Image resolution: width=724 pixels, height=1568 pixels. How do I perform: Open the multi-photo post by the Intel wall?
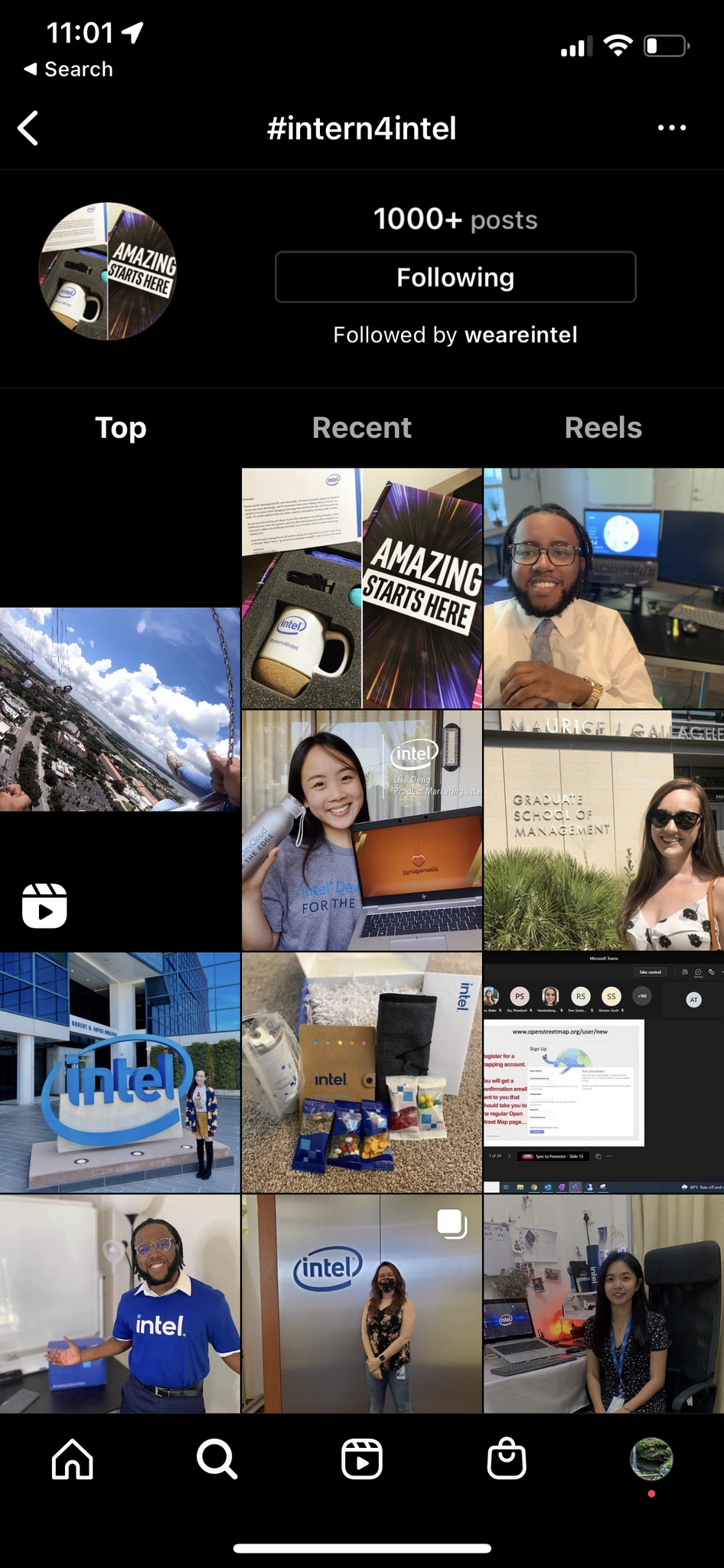[x=362, y=1303]
